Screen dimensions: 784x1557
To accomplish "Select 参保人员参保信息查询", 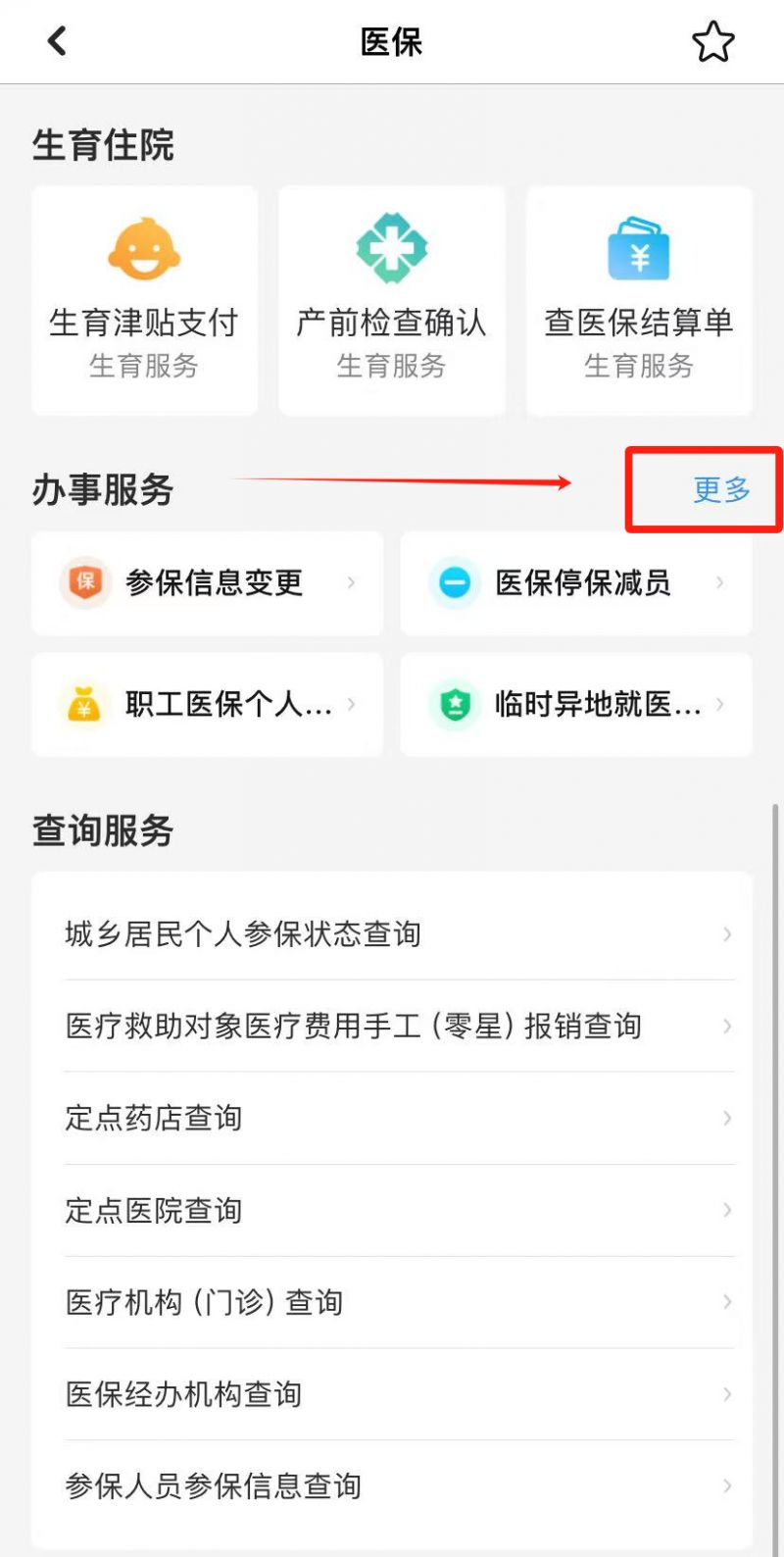I will click(x=392, y=1486).
